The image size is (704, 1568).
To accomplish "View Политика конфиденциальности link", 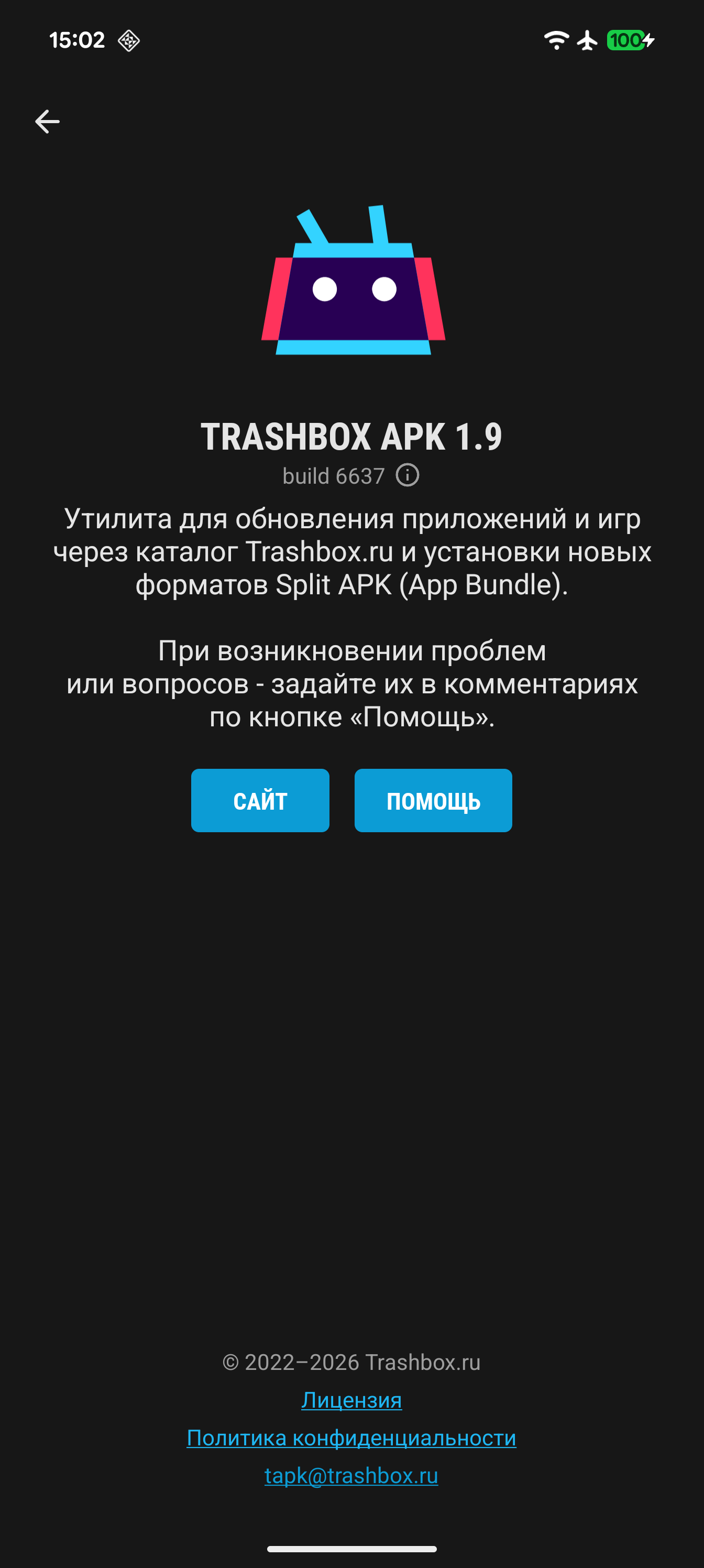I will 351,1438.
